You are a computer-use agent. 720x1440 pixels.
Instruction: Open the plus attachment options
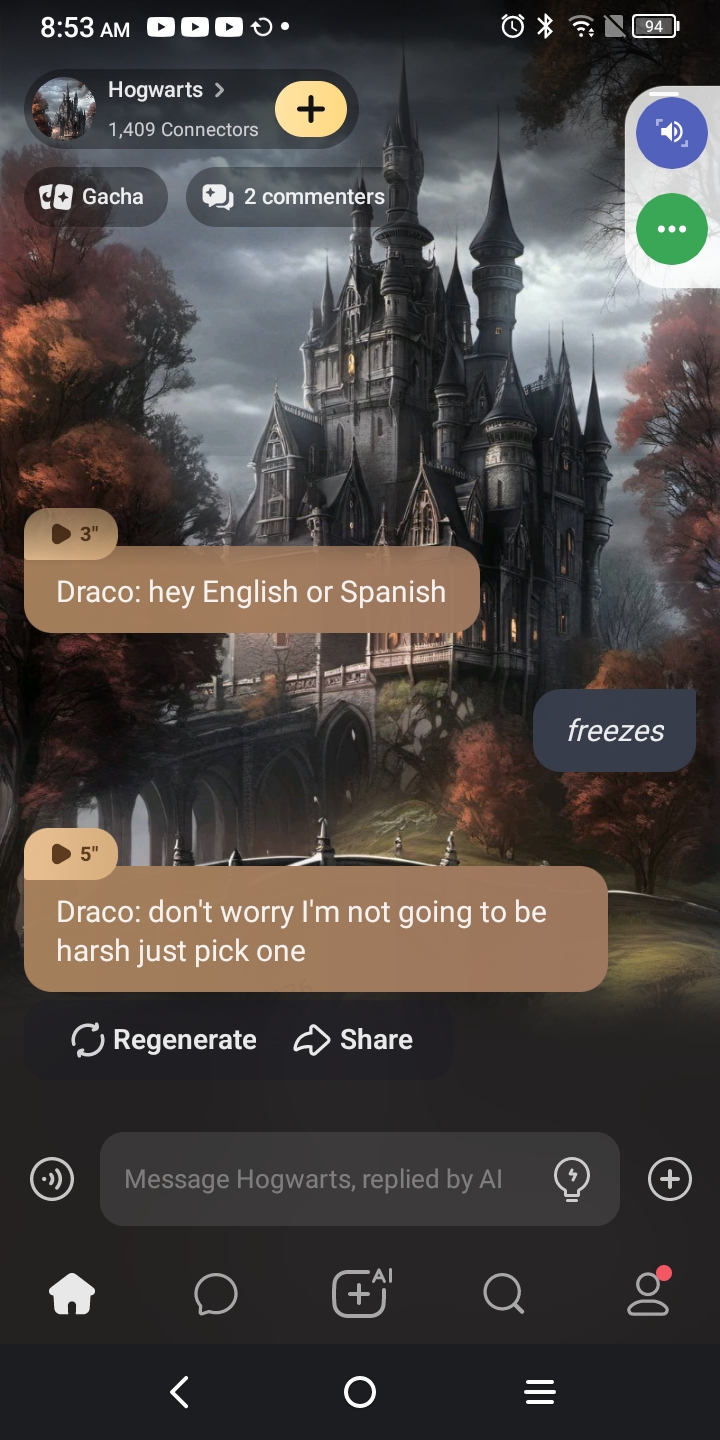(669, 1179)
